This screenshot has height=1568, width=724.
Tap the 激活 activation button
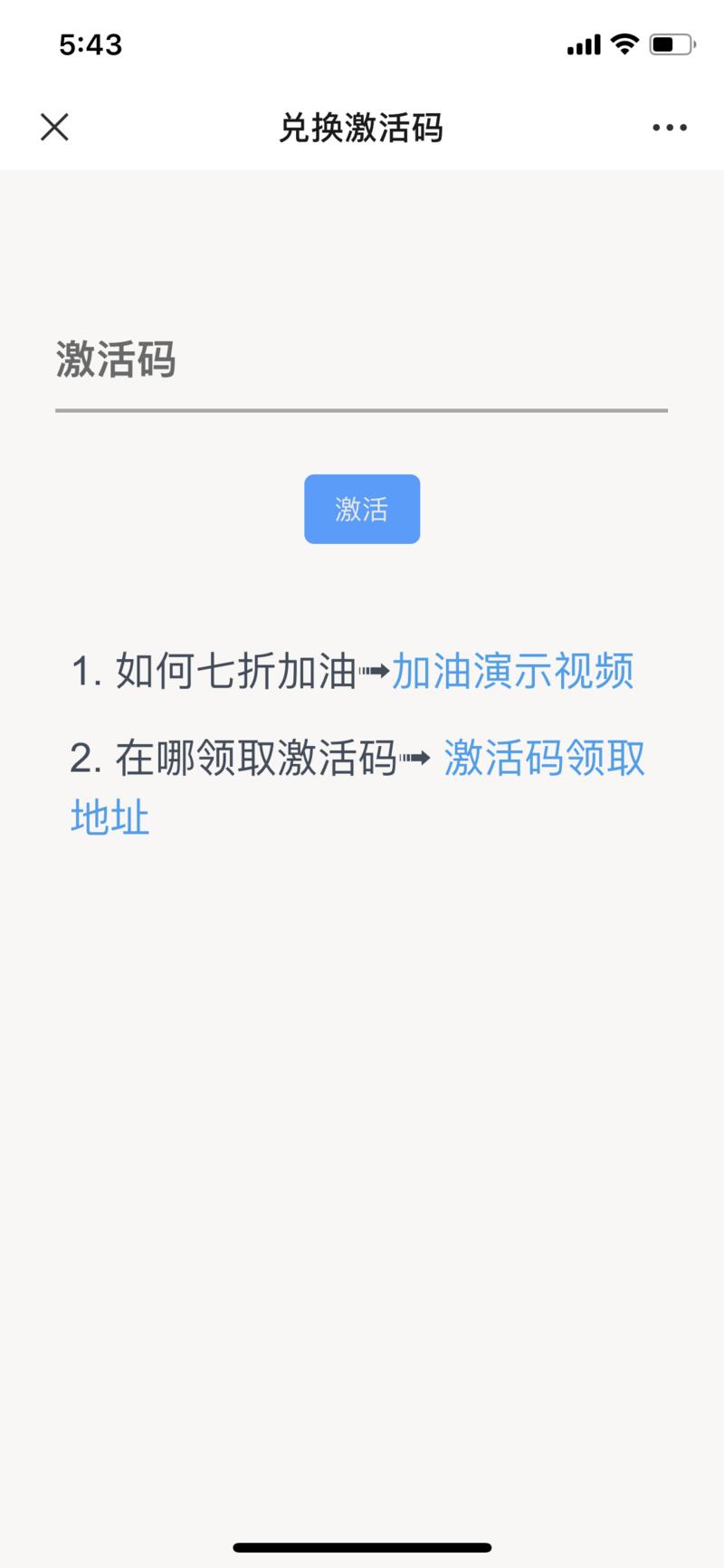pos(362,509)
